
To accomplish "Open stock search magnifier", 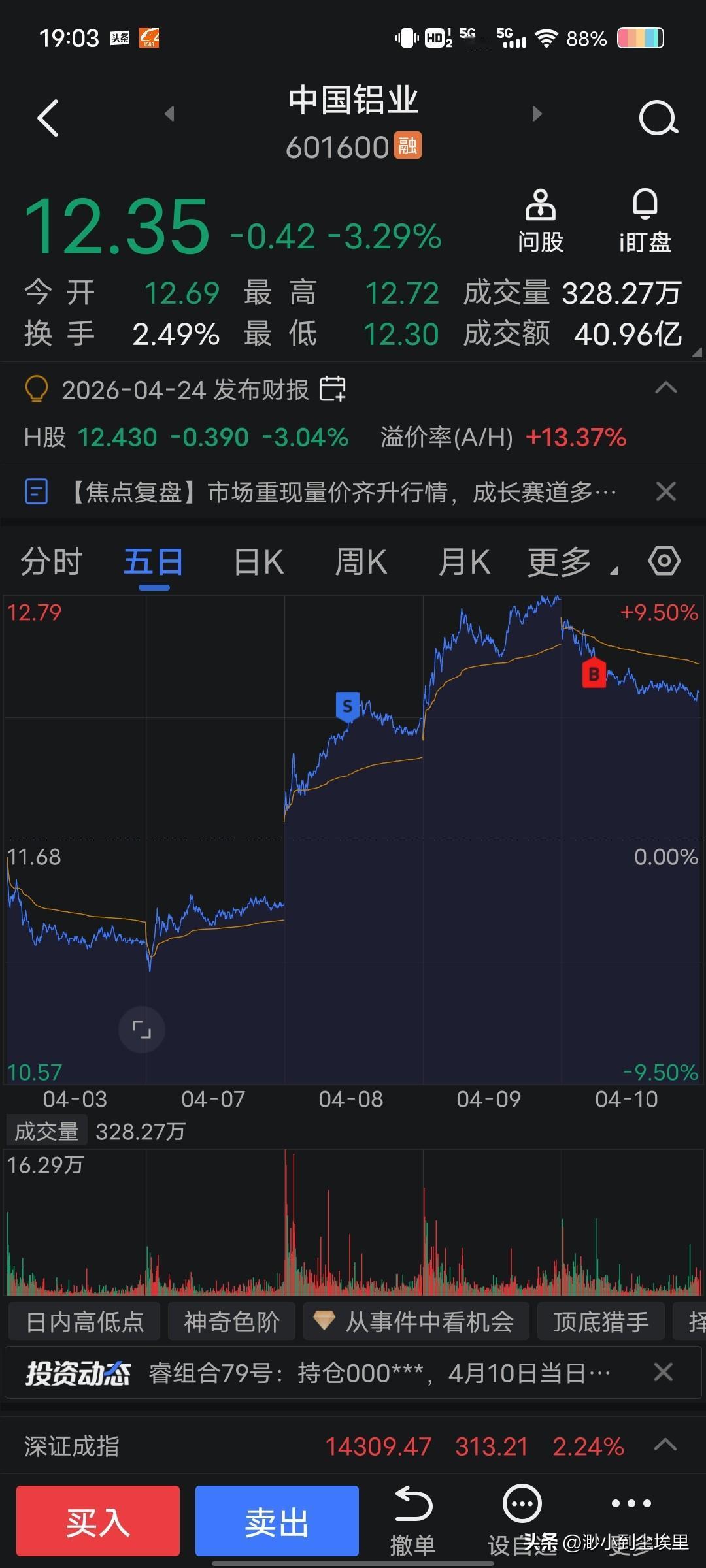I will pos(658,118).
